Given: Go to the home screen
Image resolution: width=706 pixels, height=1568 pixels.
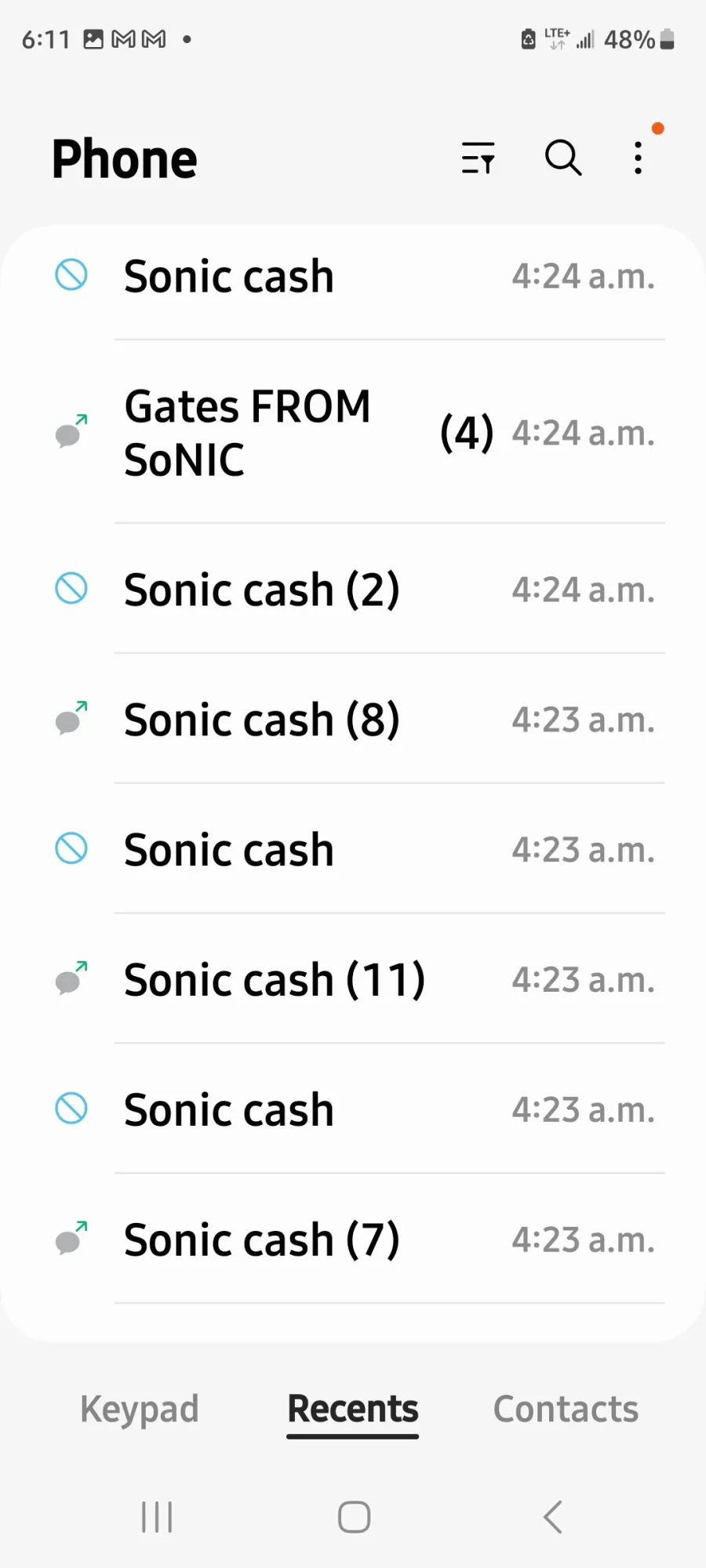Looking at the screenshot, I should click(x=354, y=1517).
